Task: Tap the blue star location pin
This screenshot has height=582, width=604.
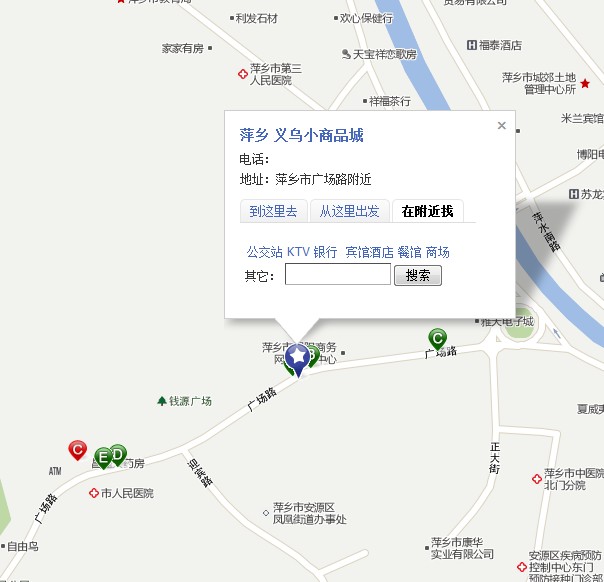Action: tap(297, 357)
